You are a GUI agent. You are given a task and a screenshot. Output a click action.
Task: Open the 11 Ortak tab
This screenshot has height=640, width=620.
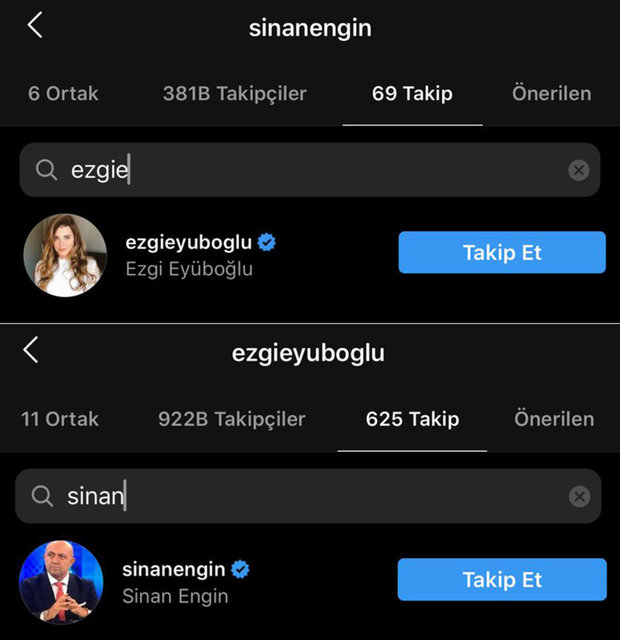60,419
